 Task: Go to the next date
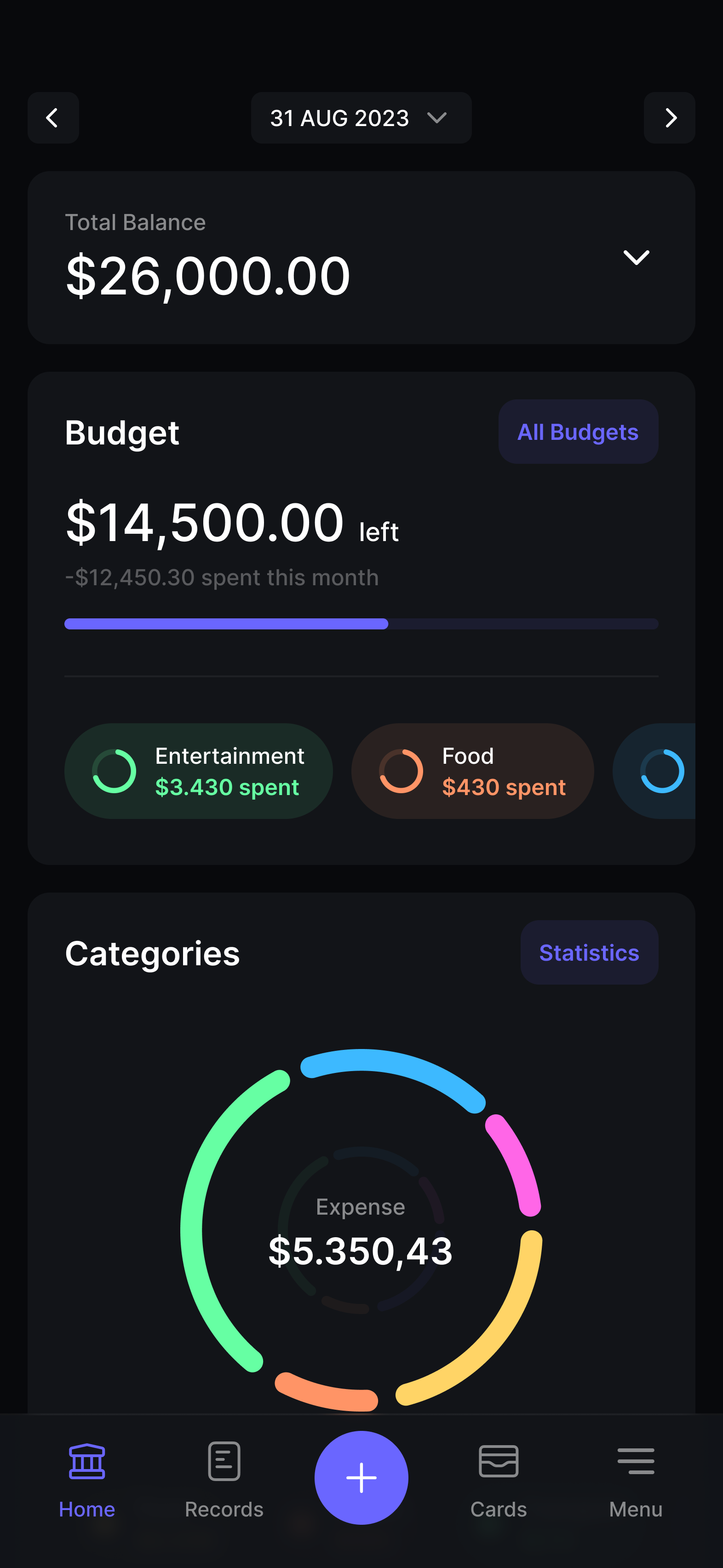click(670, 117)
